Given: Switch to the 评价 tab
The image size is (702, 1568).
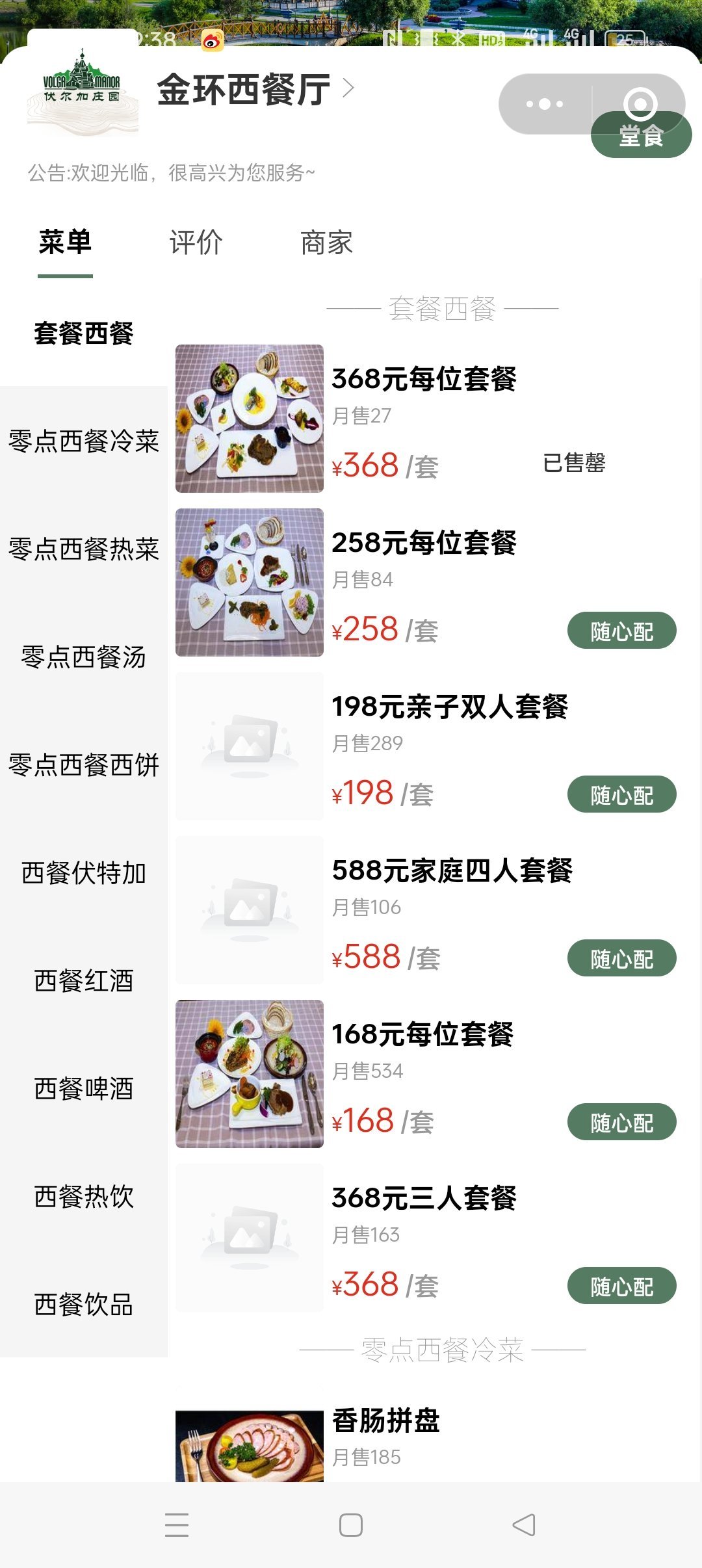Looking at the screenshot, I should click(196, 242).
